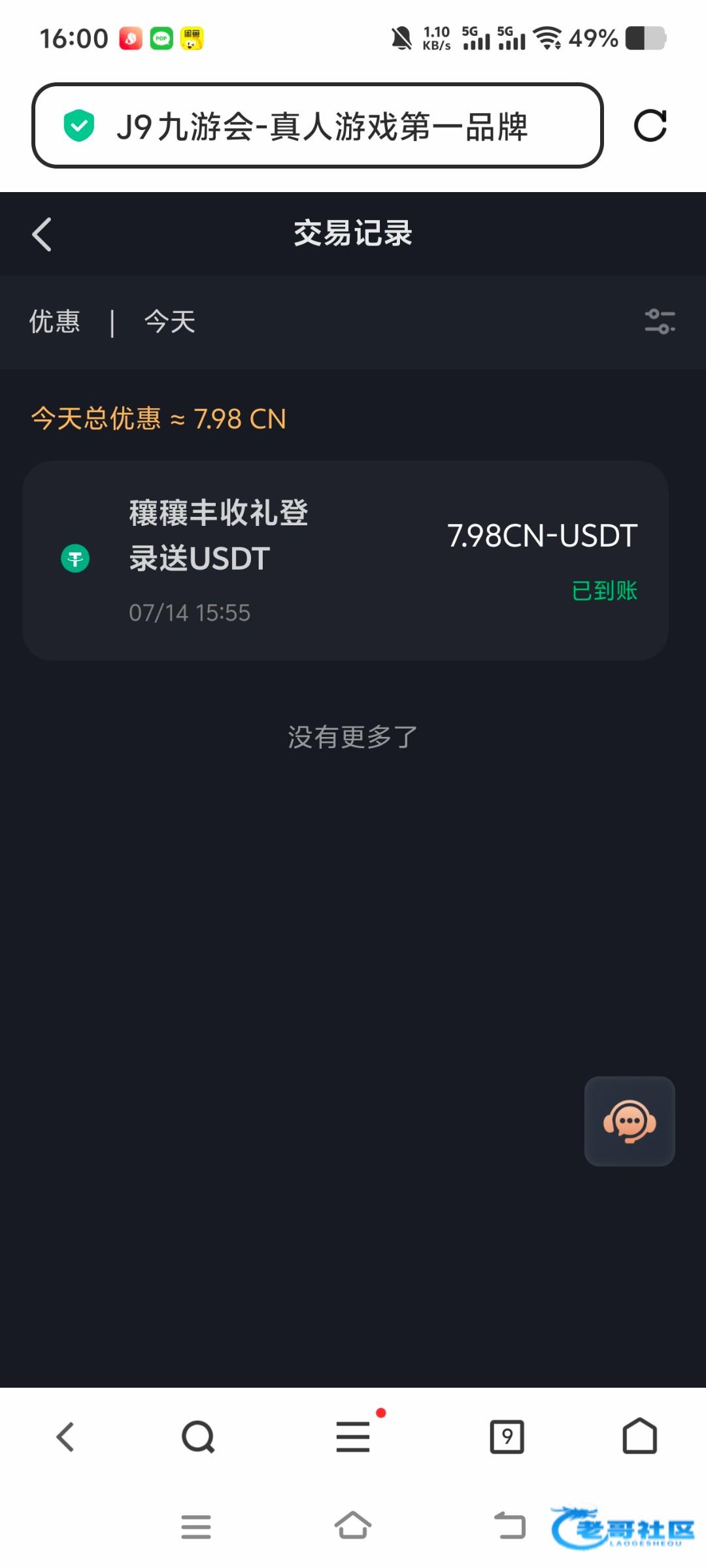
Task: Open the browser menu with the red dot
Action: (353, 1437)
